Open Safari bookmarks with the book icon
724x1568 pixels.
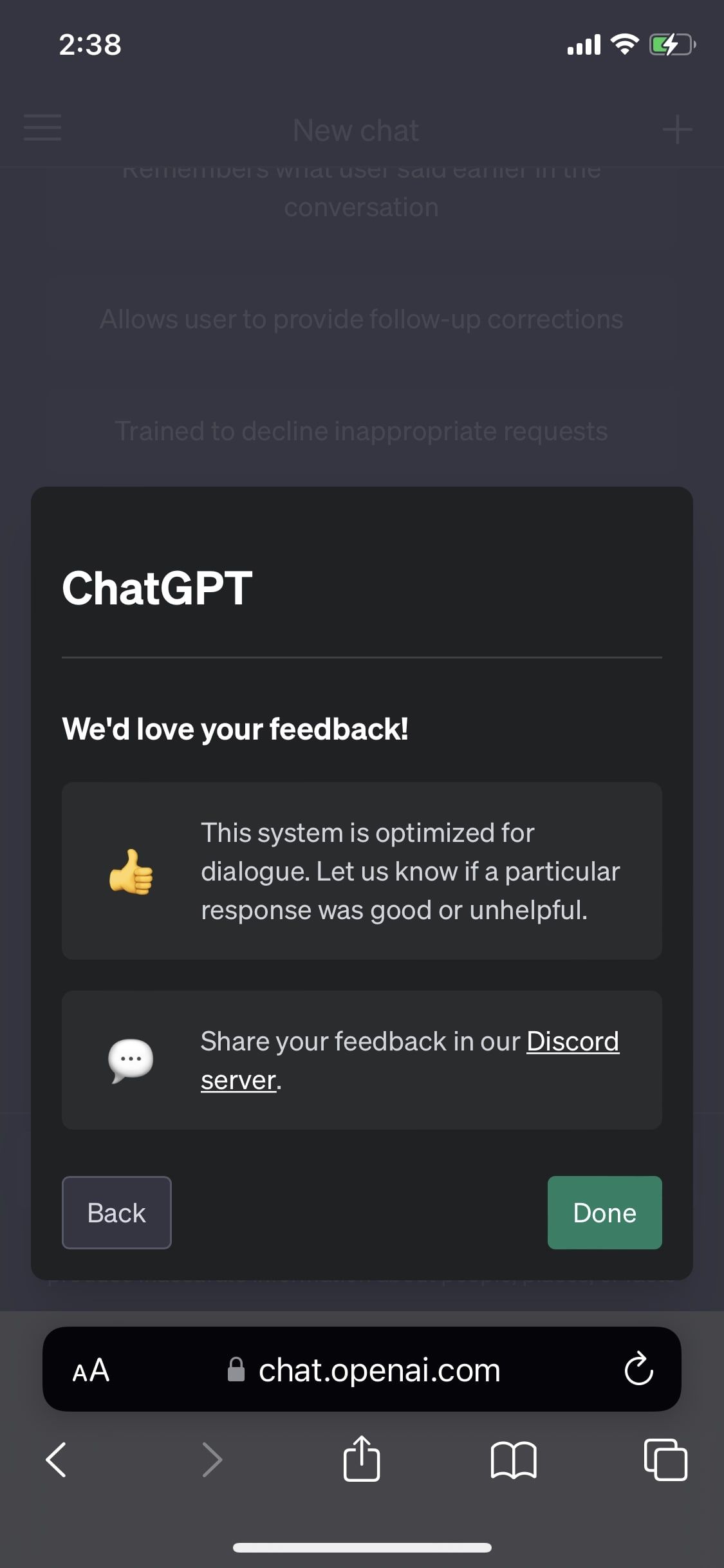(514, 1460)
